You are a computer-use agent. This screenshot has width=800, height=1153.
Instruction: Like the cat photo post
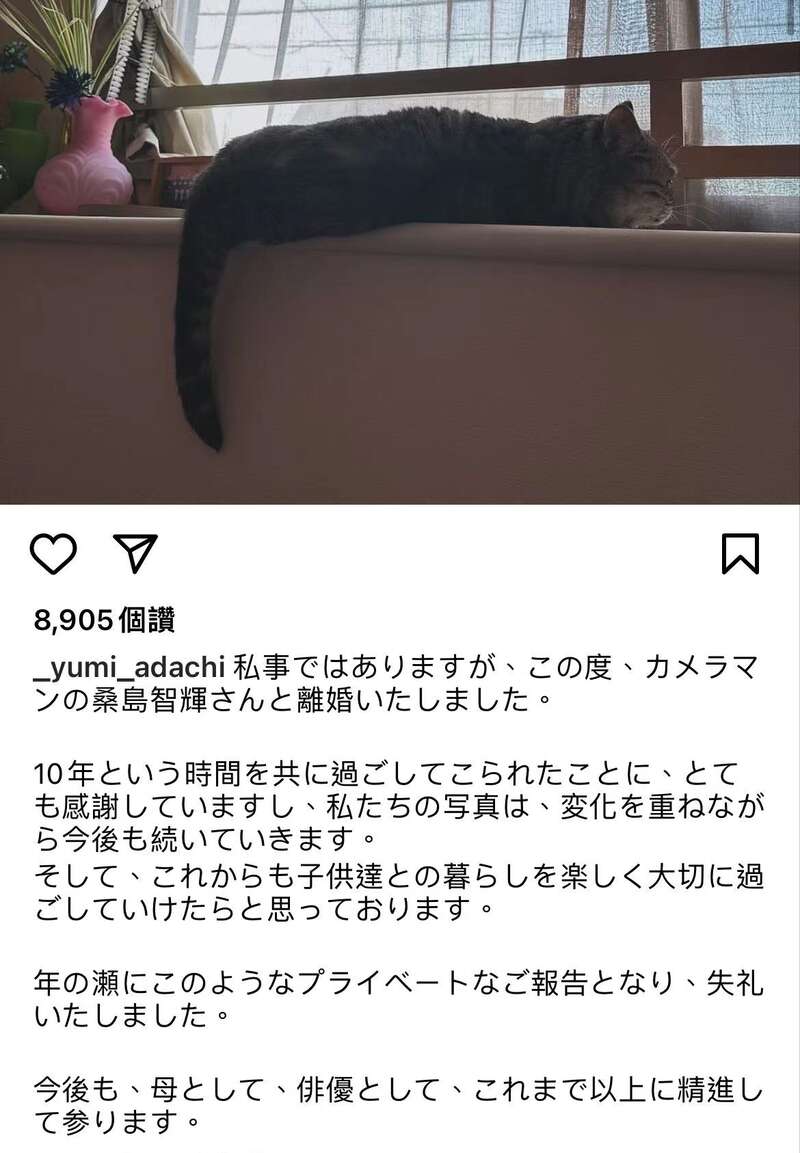pos(54,552)
